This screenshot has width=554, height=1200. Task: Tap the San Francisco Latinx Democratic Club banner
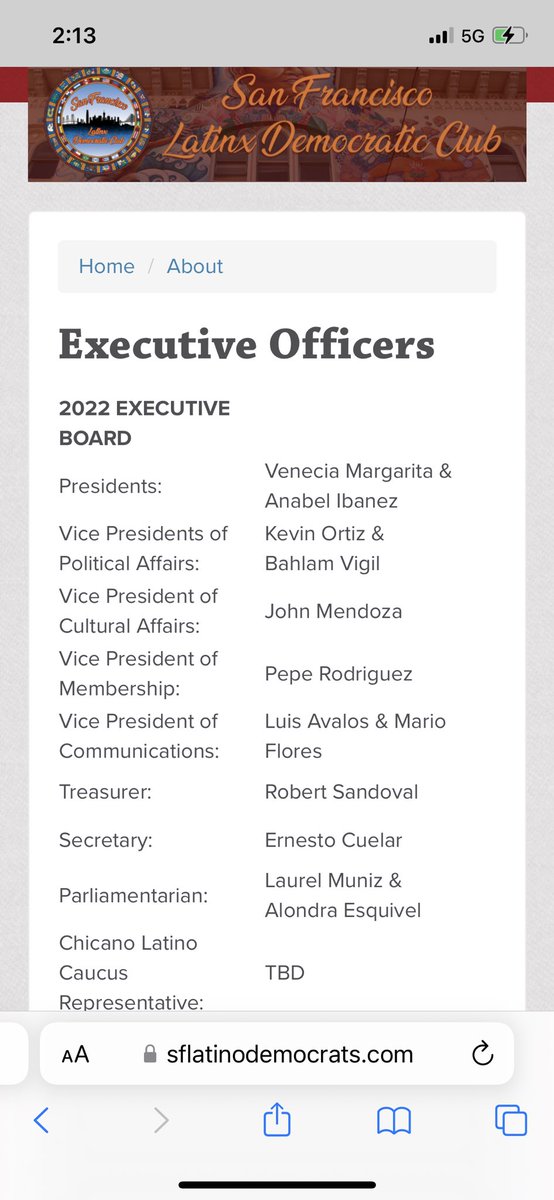click(277, 125)
